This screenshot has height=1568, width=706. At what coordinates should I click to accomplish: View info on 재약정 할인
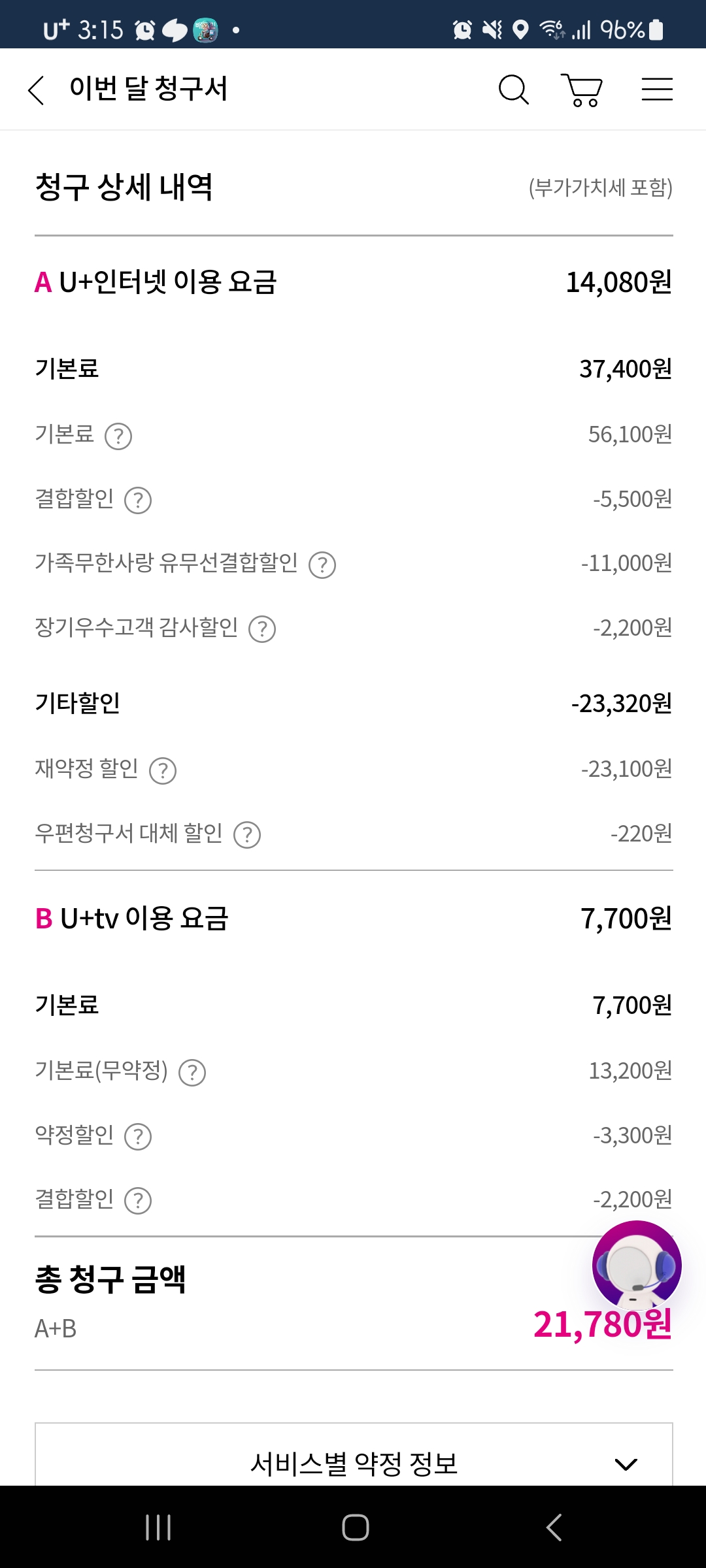click(x=163, y=770)
